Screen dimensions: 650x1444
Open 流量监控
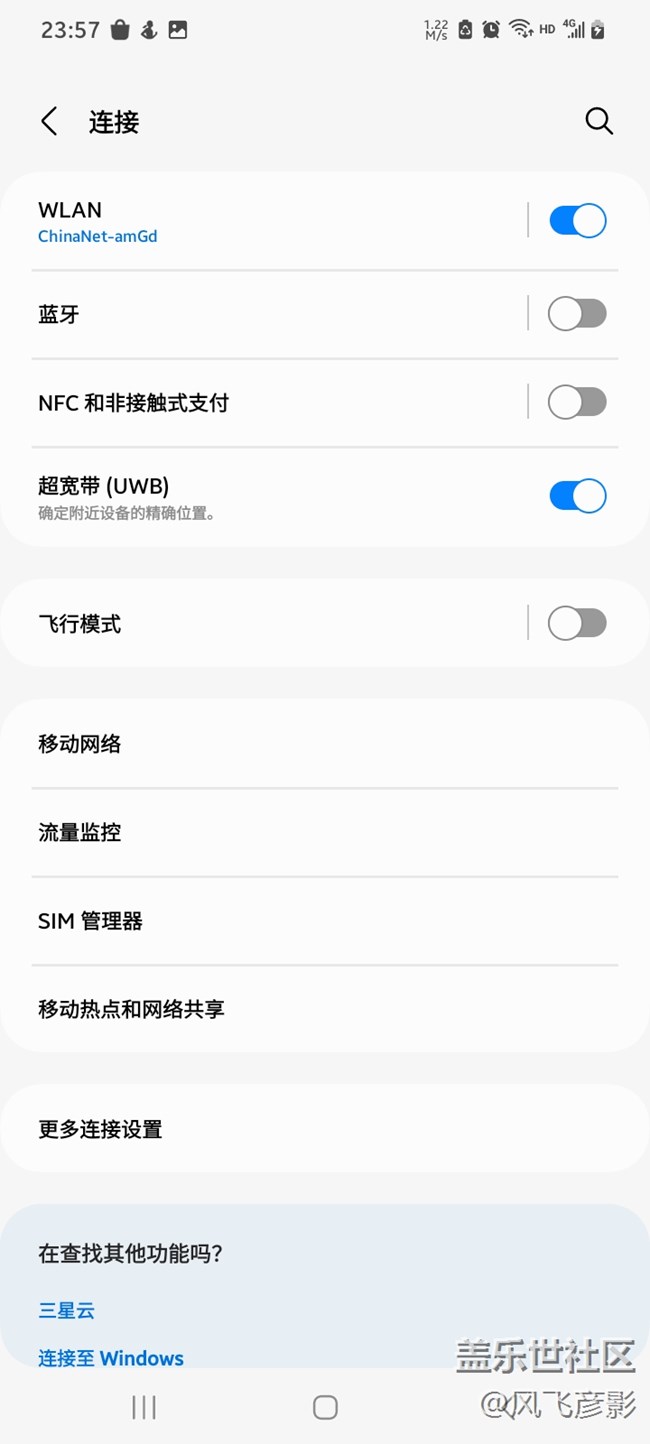(x=325, y=832)
